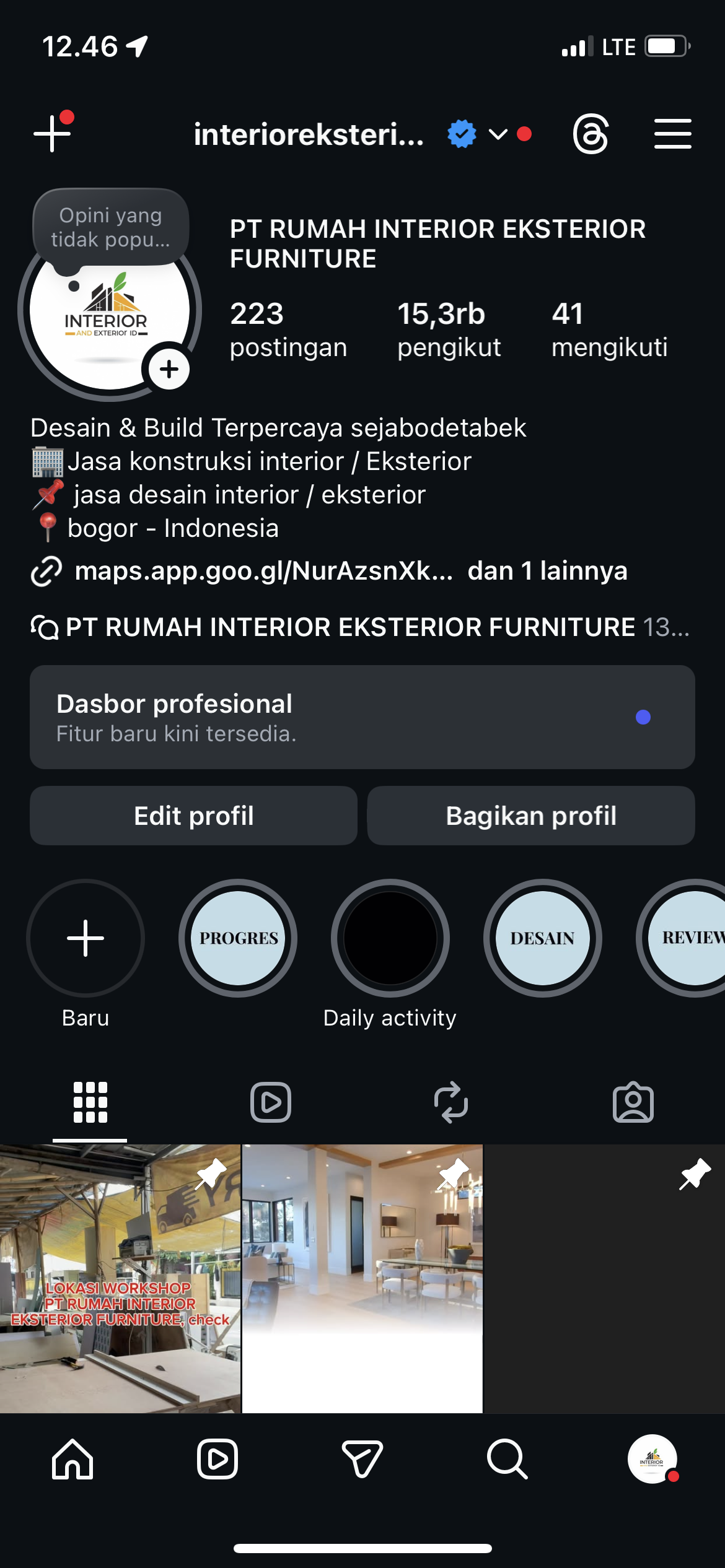Open direct messages from the bottom bar
725x1568 pixels.
point(362,1459)
